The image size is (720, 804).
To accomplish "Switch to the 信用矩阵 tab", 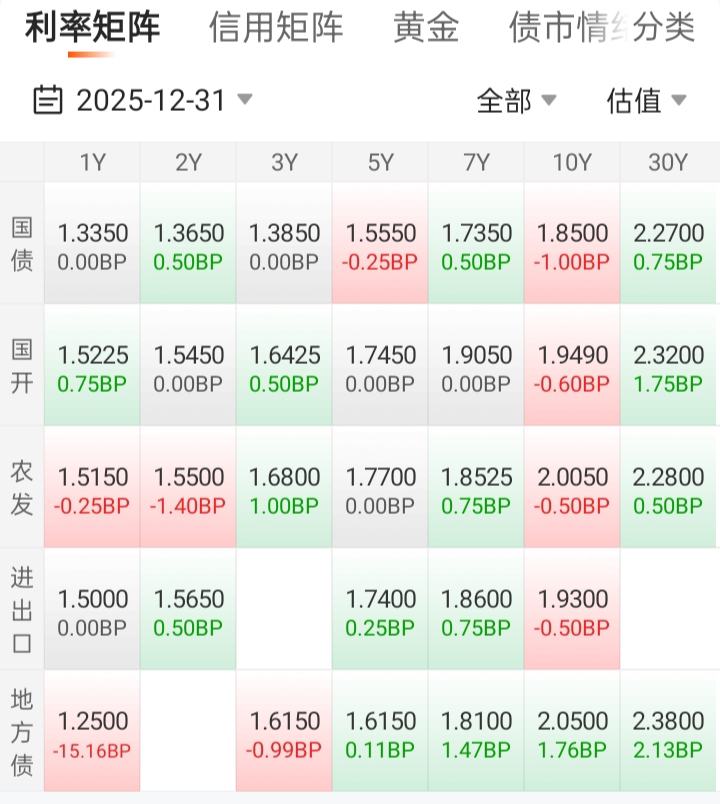I will 276,27.
